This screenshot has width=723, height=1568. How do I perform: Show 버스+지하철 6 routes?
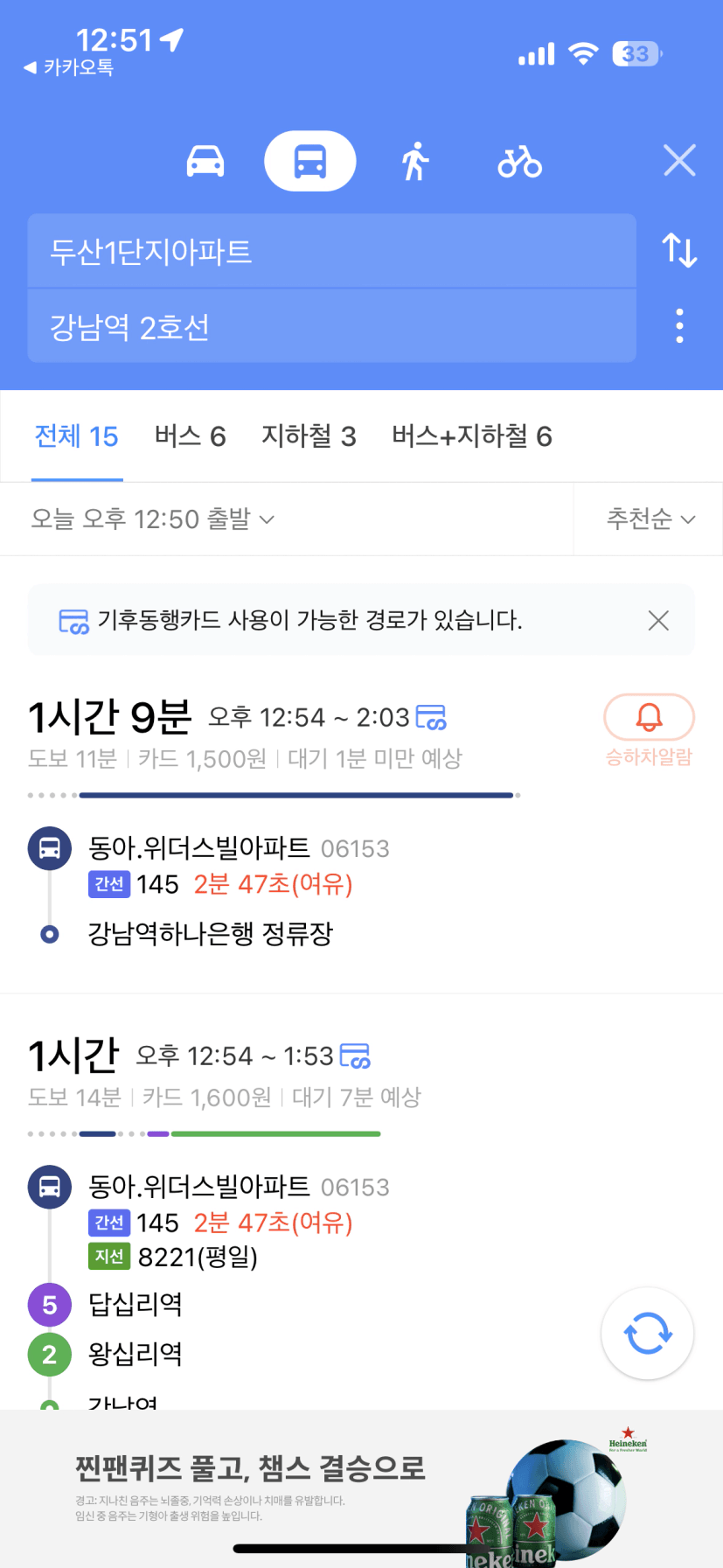coord(471,436)
